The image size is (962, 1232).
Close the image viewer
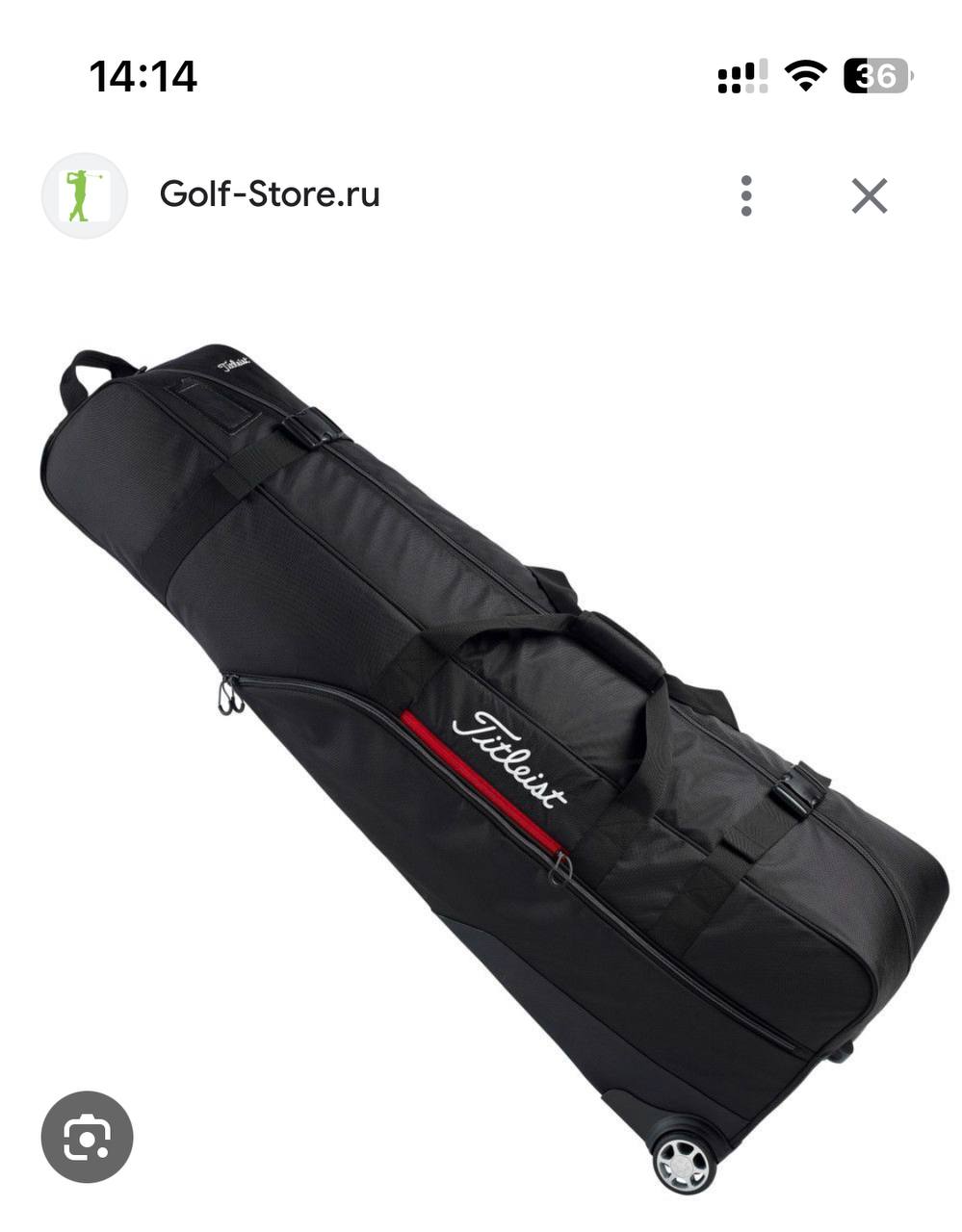coord(869,196)
